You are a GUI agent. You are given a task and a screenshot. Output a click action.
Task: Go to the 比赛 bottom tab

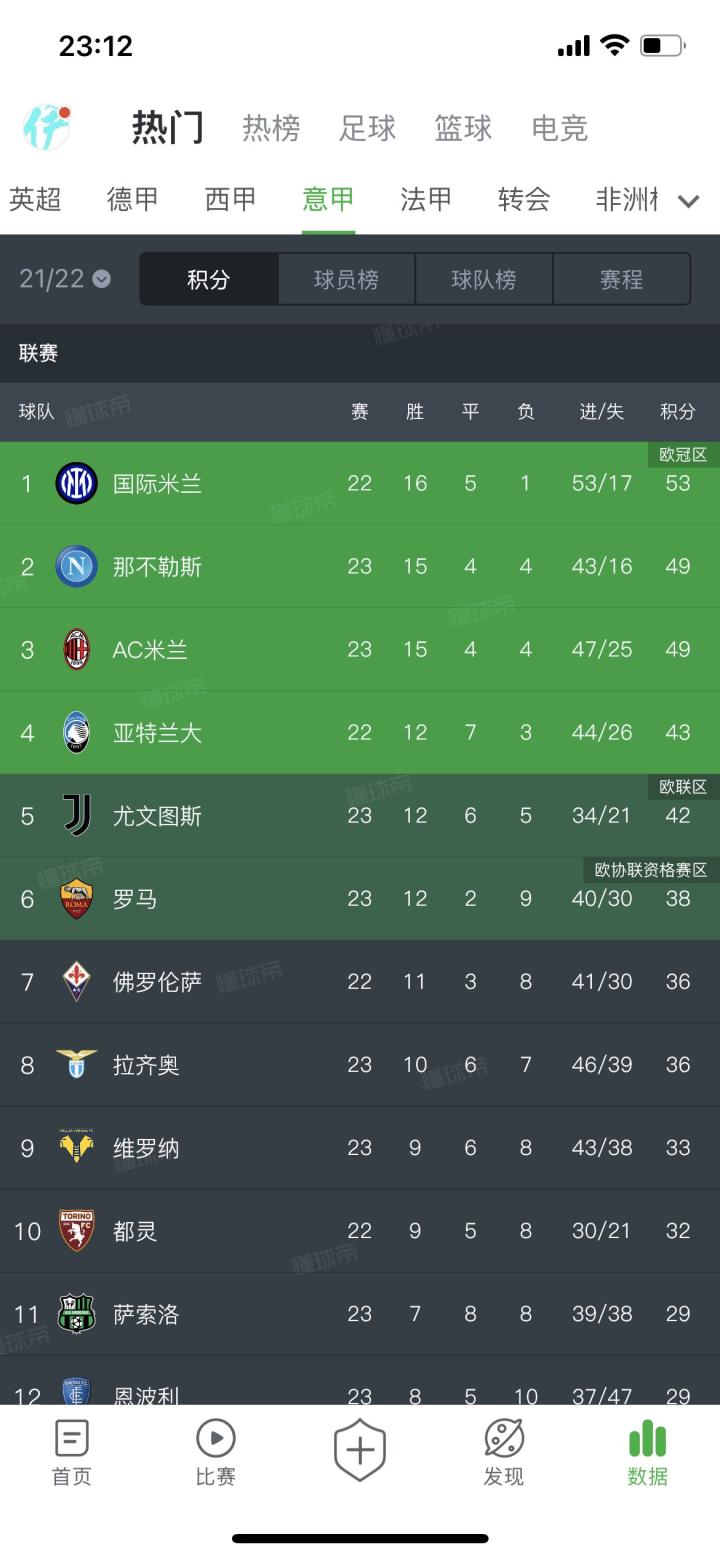[x=216, y=1453]
